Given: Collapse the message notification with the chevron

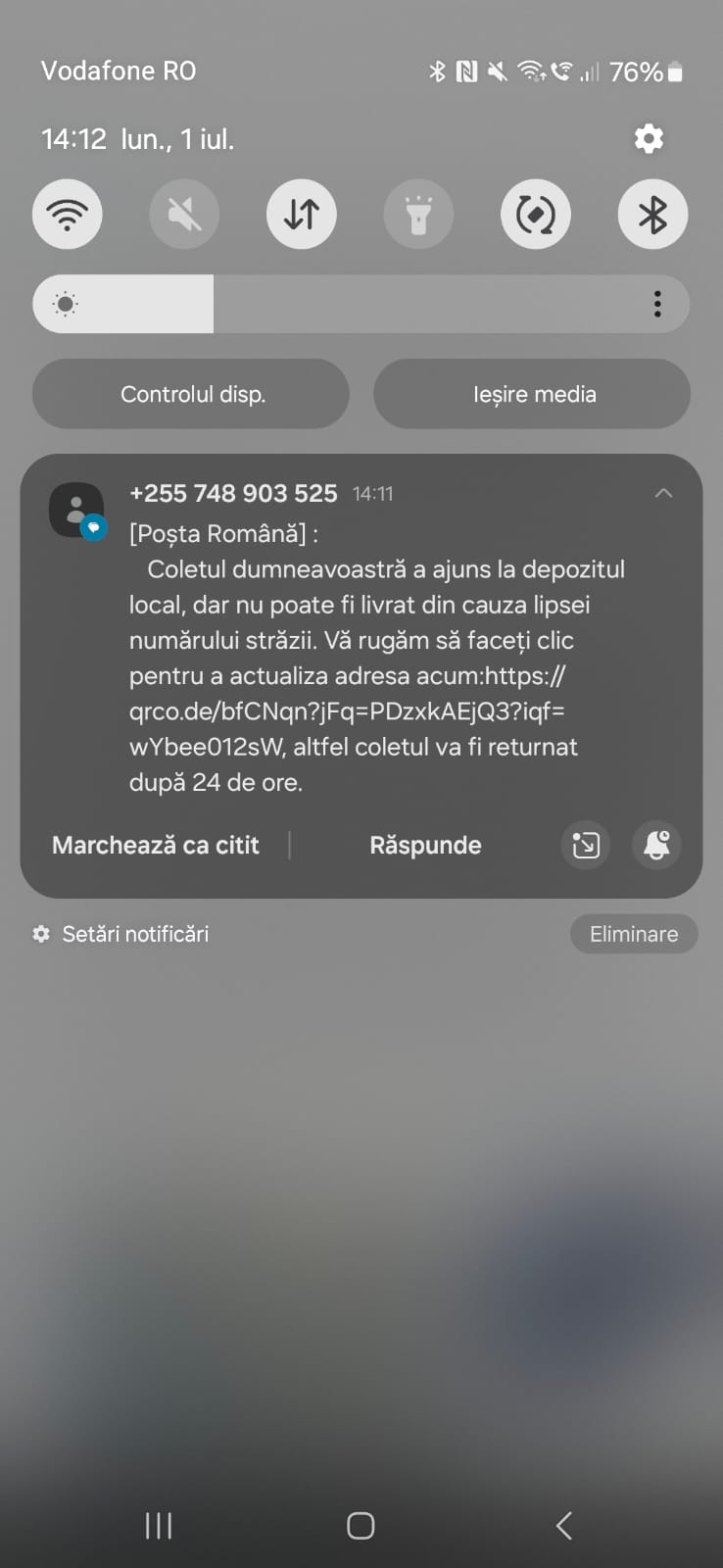Looking at the screenshot, I should click(x=663, y=494).
